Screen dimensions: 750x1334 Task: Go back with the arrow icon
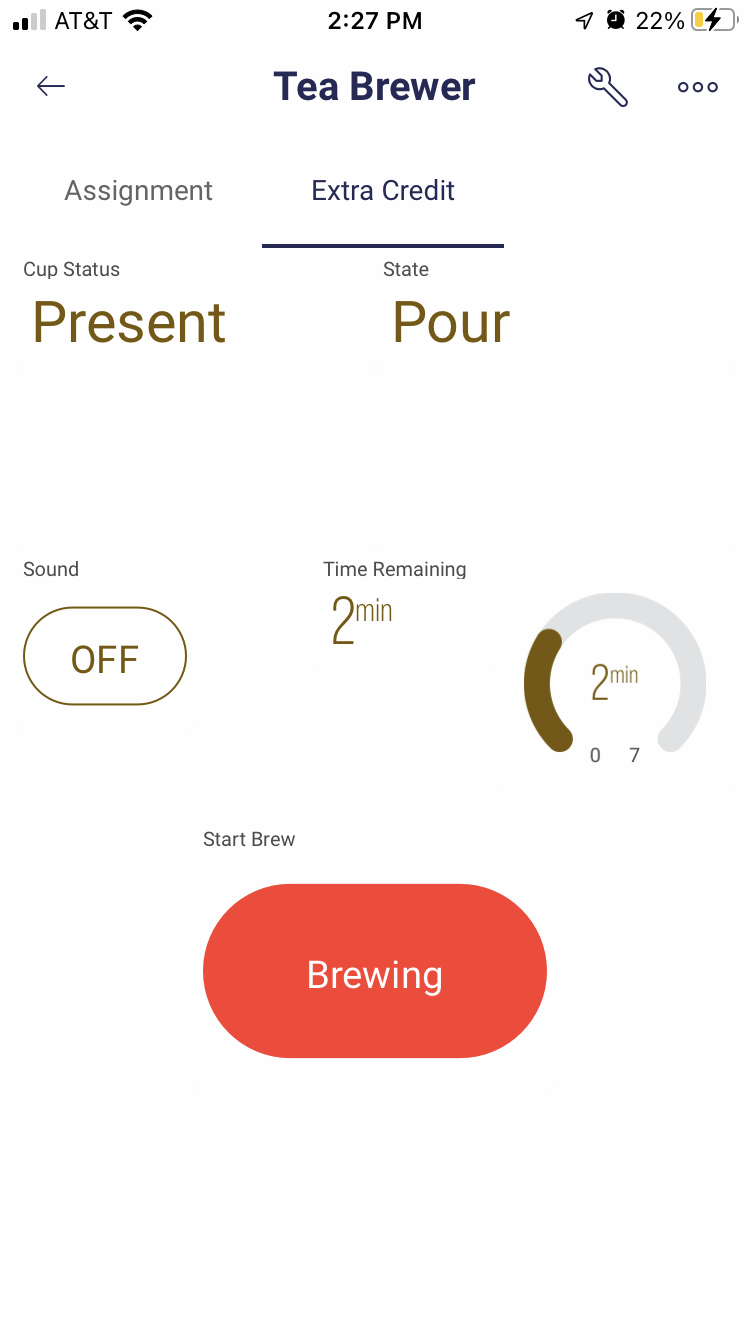[51, 86]
